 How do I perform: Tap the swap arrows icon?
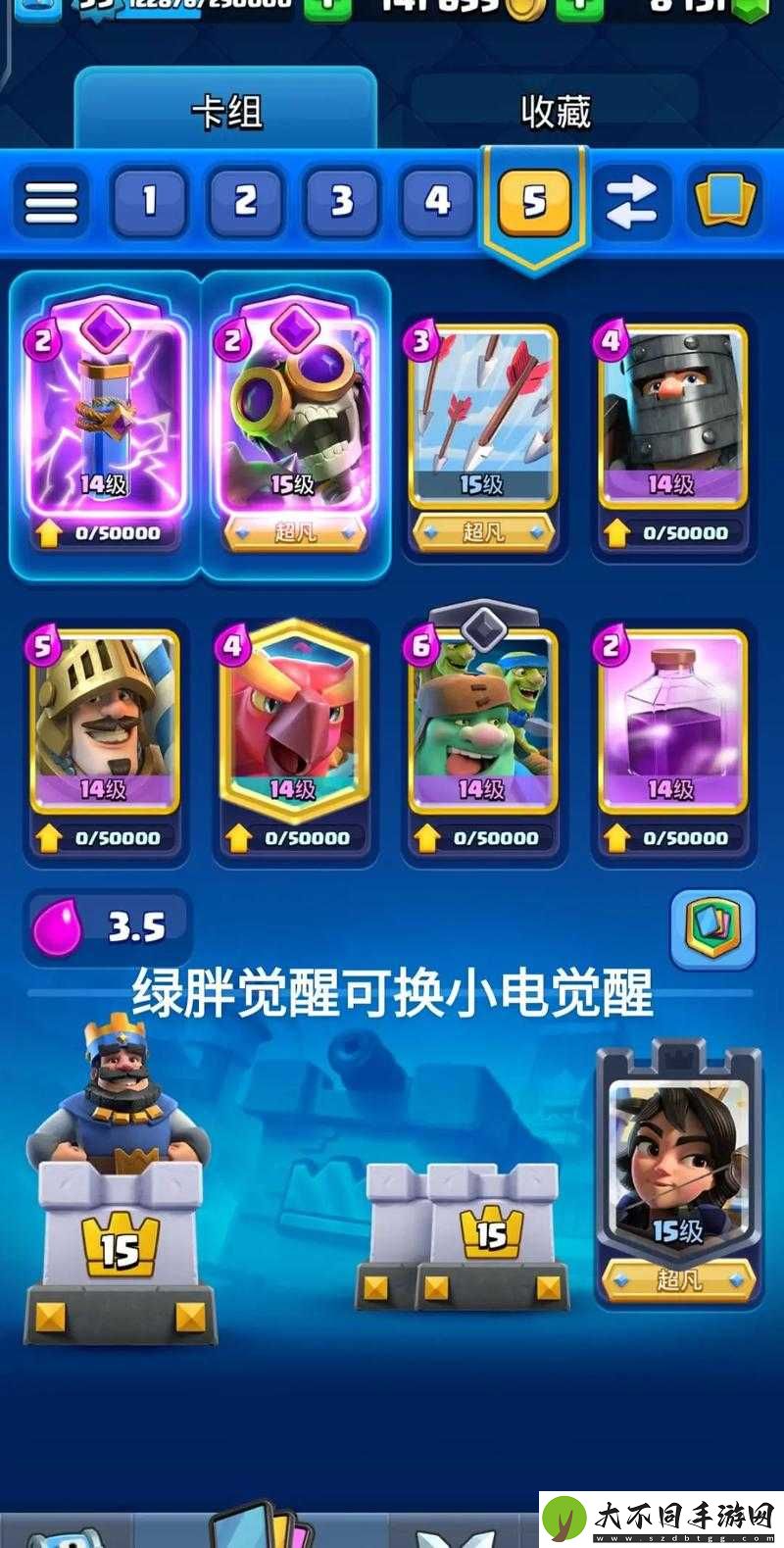[x=630, y=203]
